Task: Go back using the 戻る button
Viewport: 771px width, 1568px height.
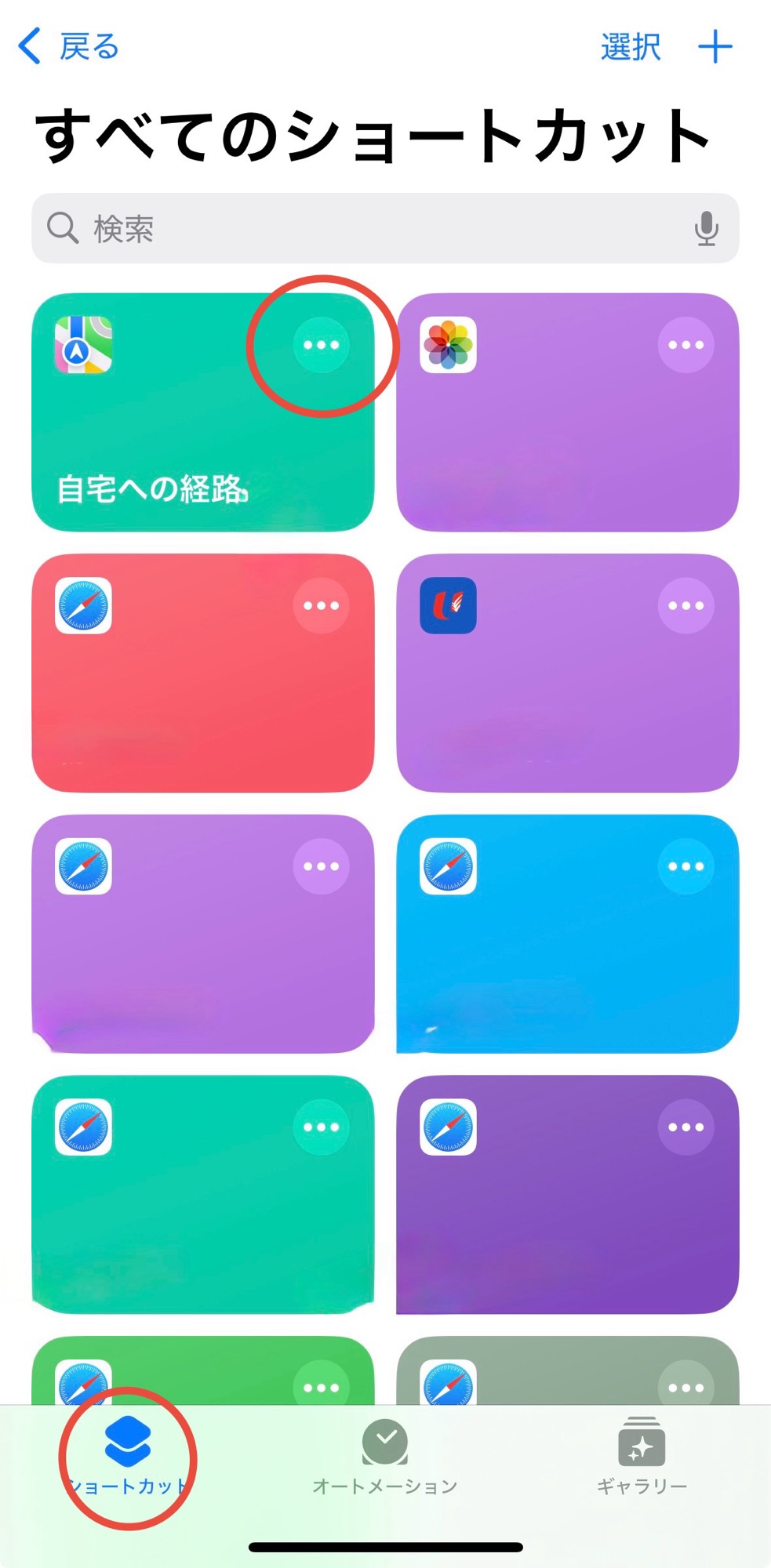Action: tap(69, 47)
